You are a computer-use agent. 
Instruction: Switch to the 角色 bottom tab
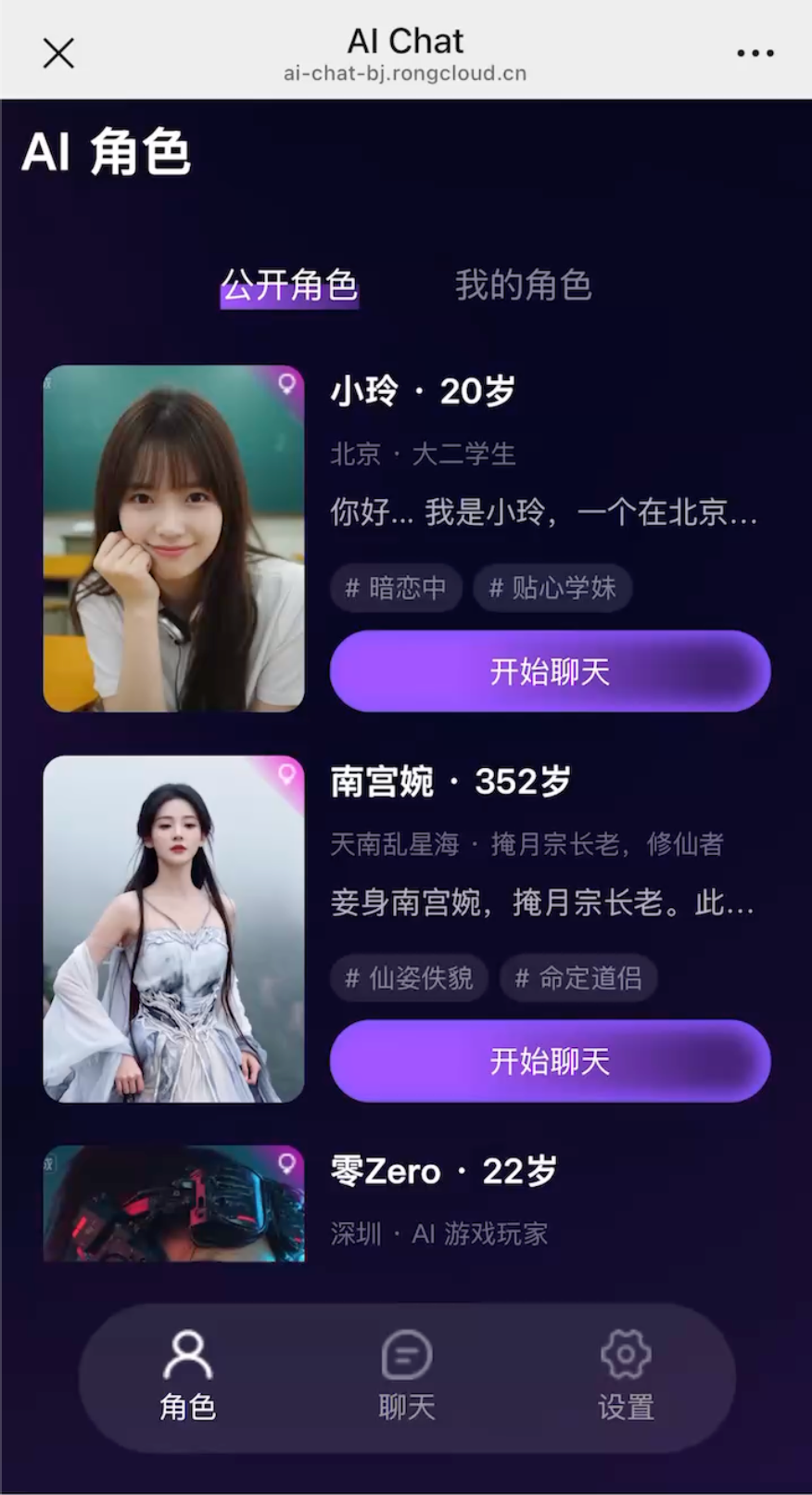click(x=188, y=1376)
